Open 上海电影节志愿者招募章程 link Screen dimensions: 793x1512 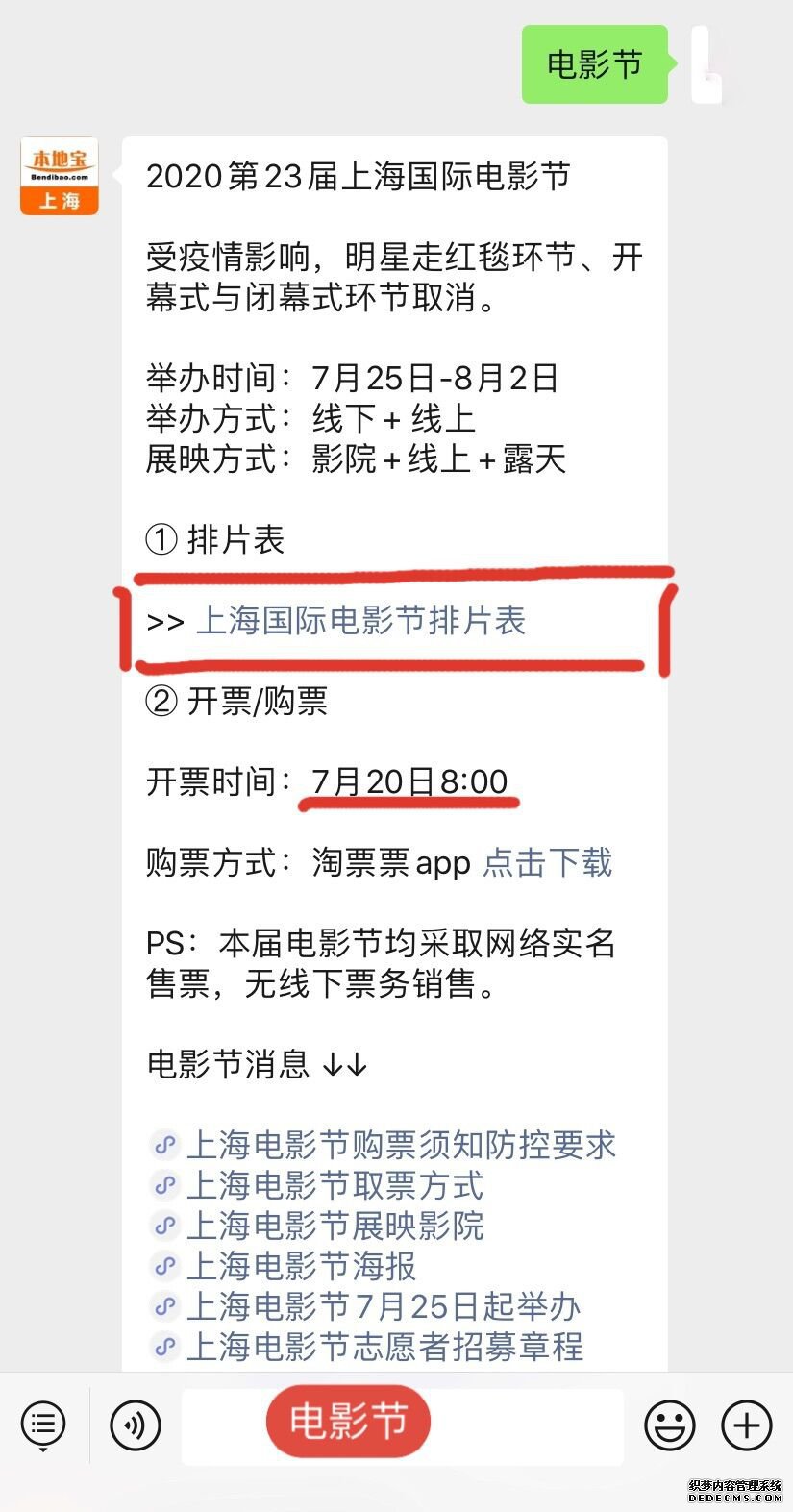[x=384, y=1347]
